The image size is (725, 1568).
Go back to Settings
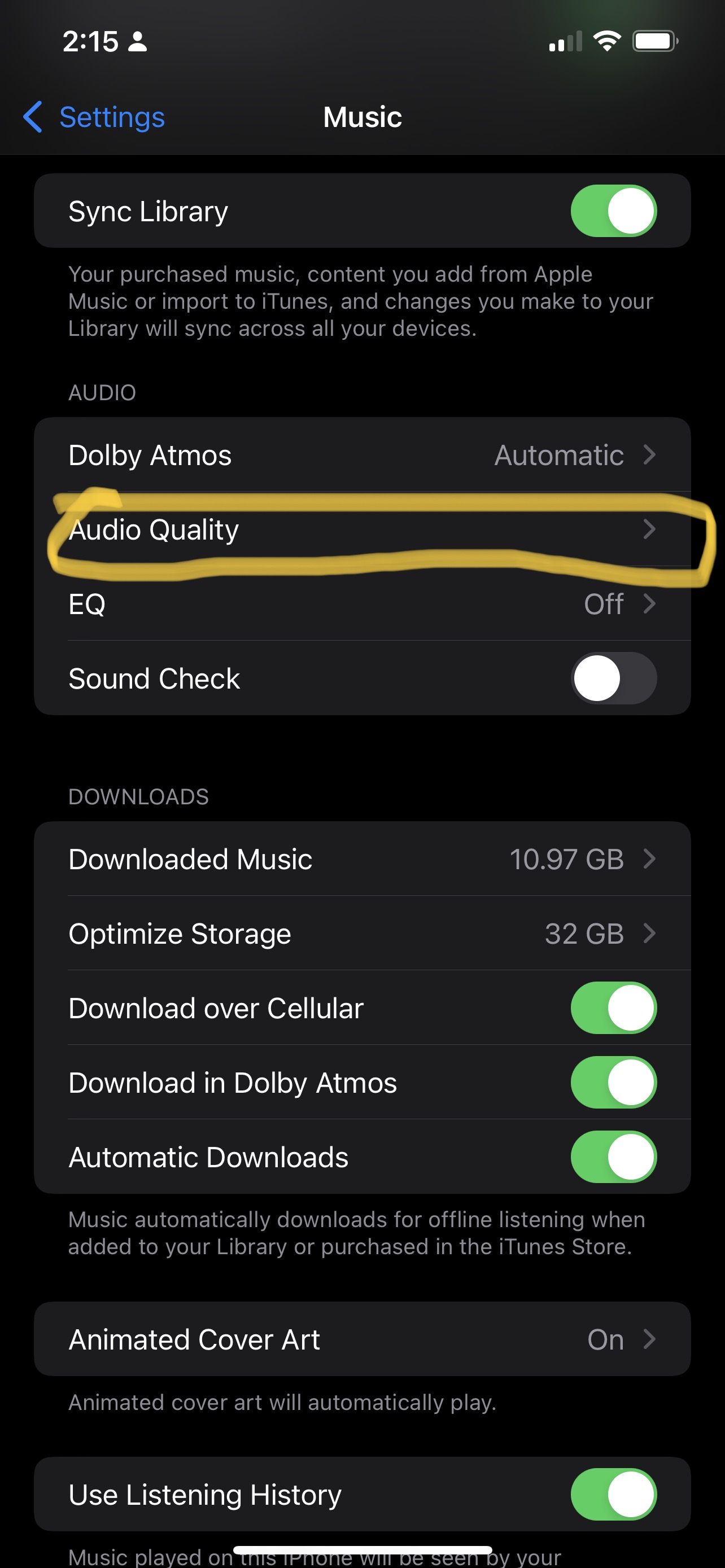pyautogui.click(x=94, y=117)
